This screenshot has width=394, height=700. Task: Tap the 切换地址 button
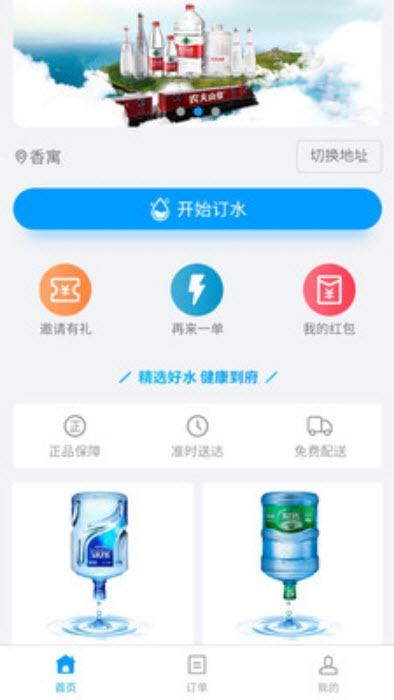[339, 156]
